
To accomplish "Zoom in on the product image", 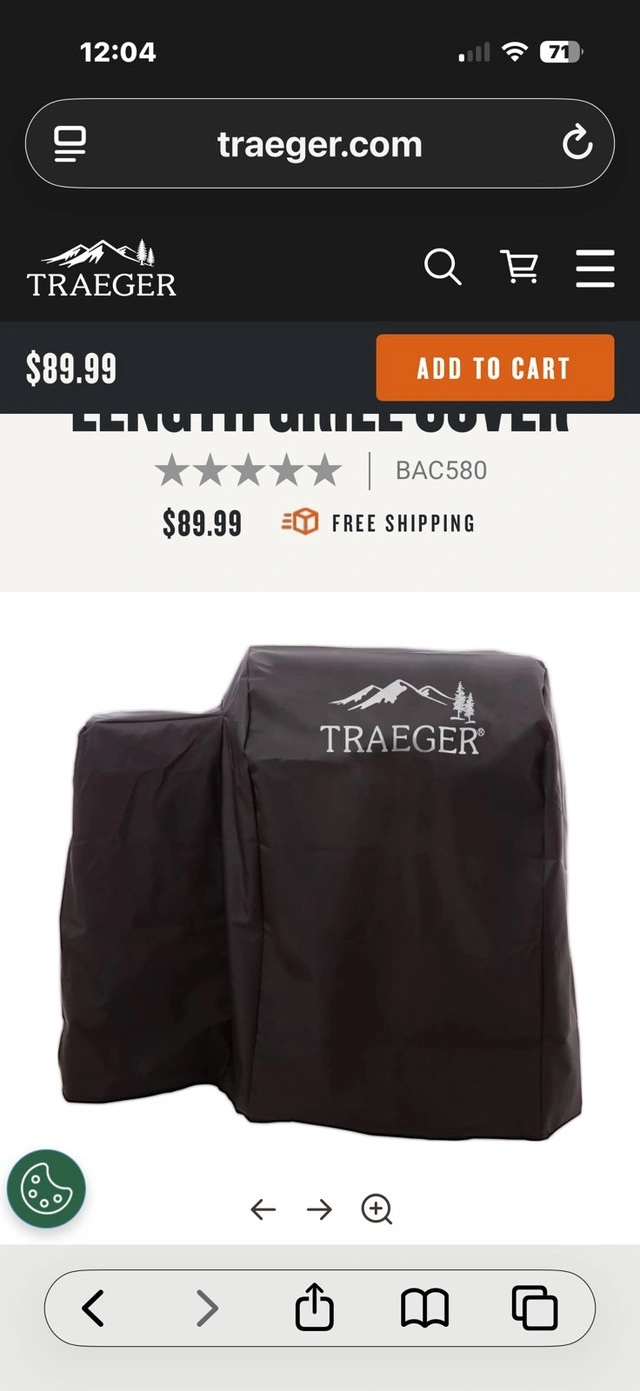I will tap(376, 1210).
